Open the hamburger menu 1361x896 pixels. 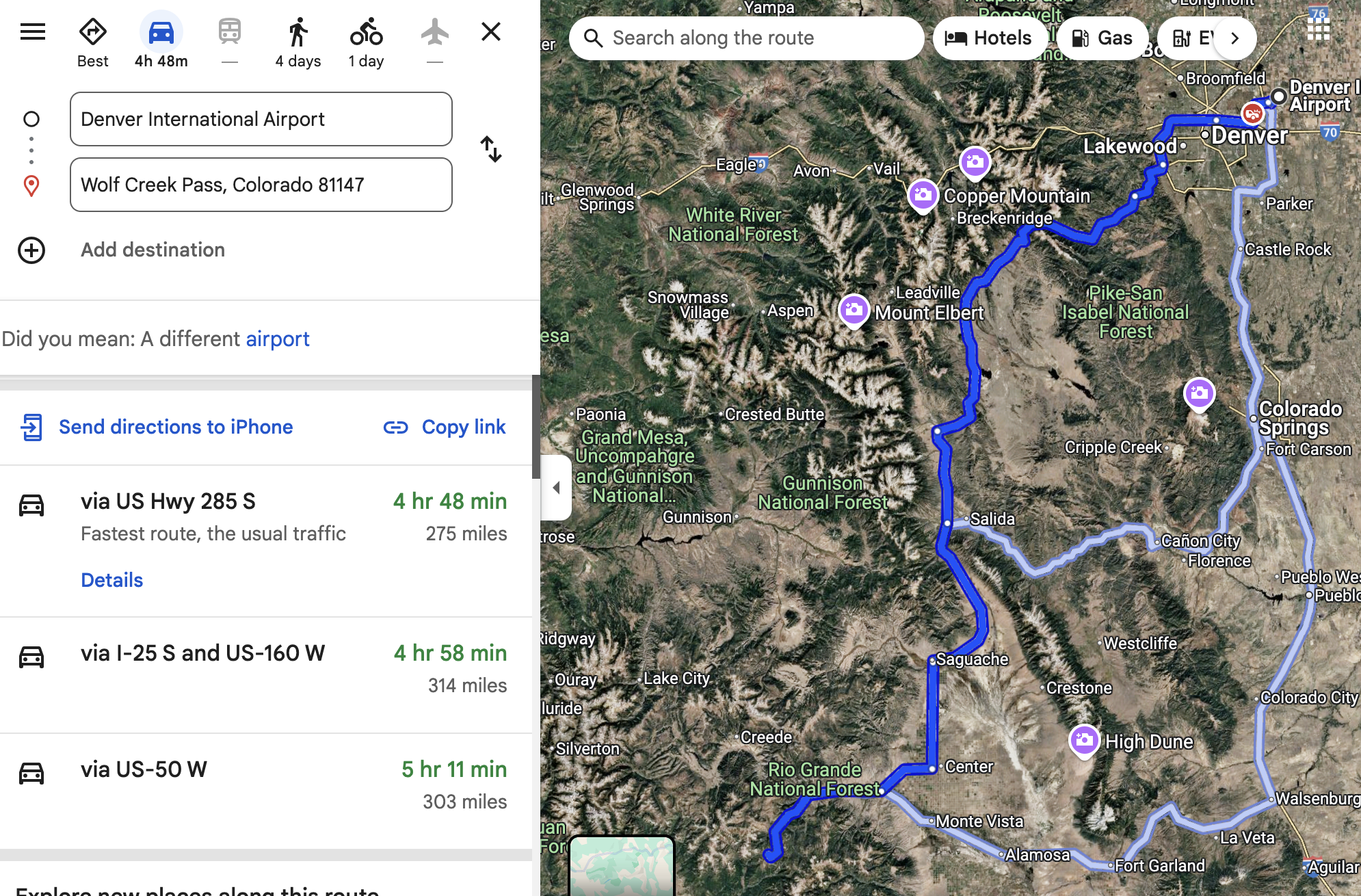pos(32,31)
